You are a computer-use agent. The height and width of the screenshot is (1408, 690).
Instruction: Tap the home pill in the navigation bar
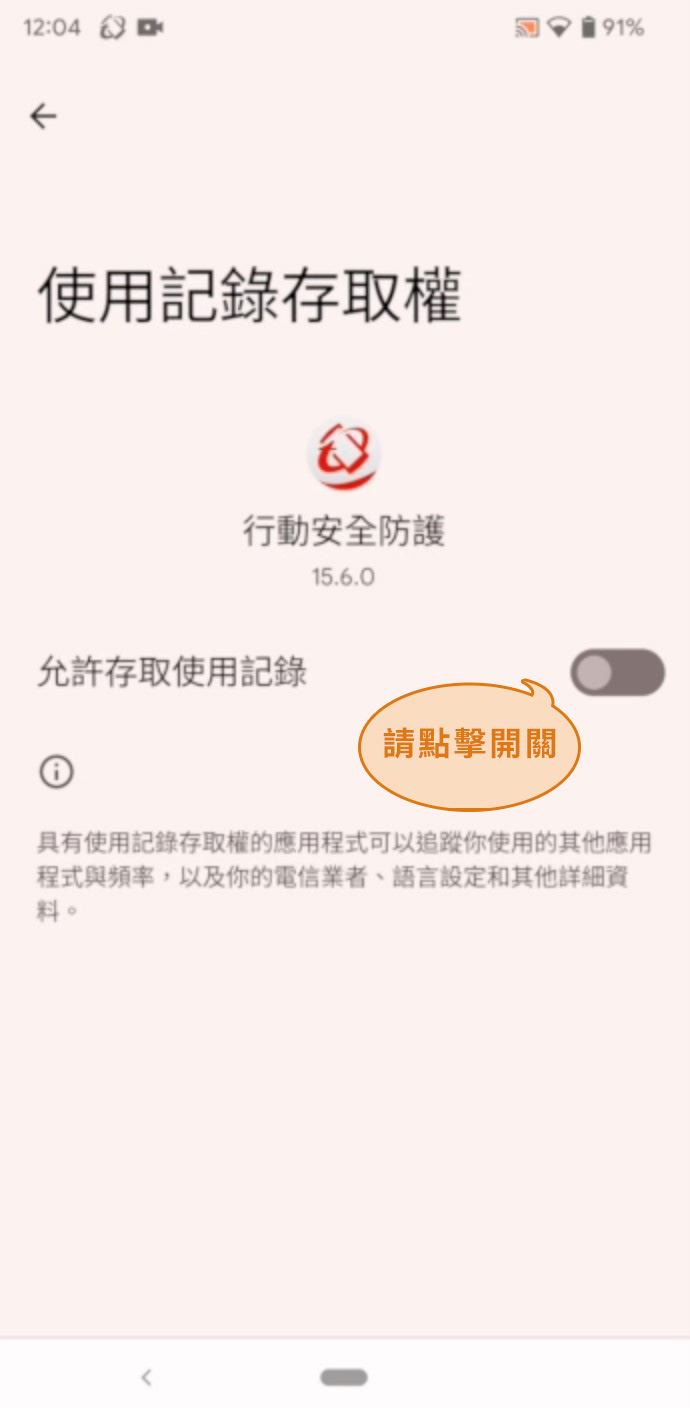[344, 1377]
